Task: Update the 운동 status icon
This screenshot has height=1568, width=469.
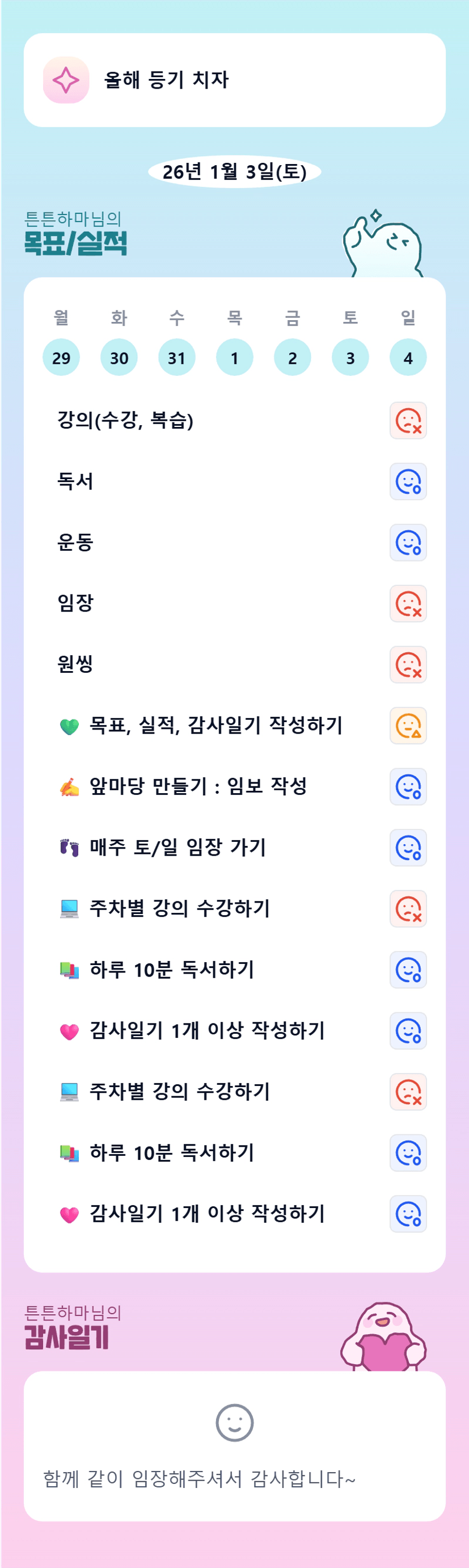Action: click(x=408, y=542)
